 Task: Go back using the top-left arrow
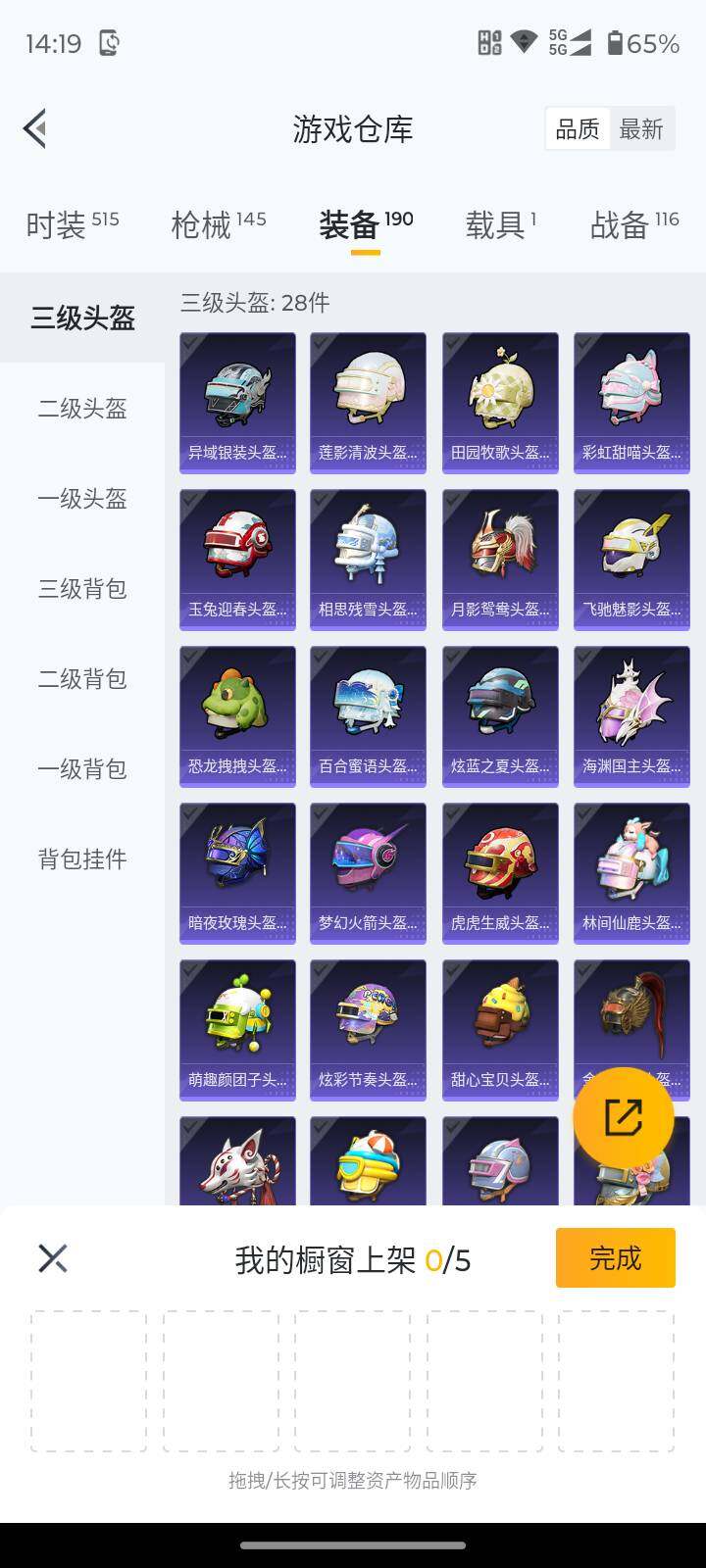point(35,128)
